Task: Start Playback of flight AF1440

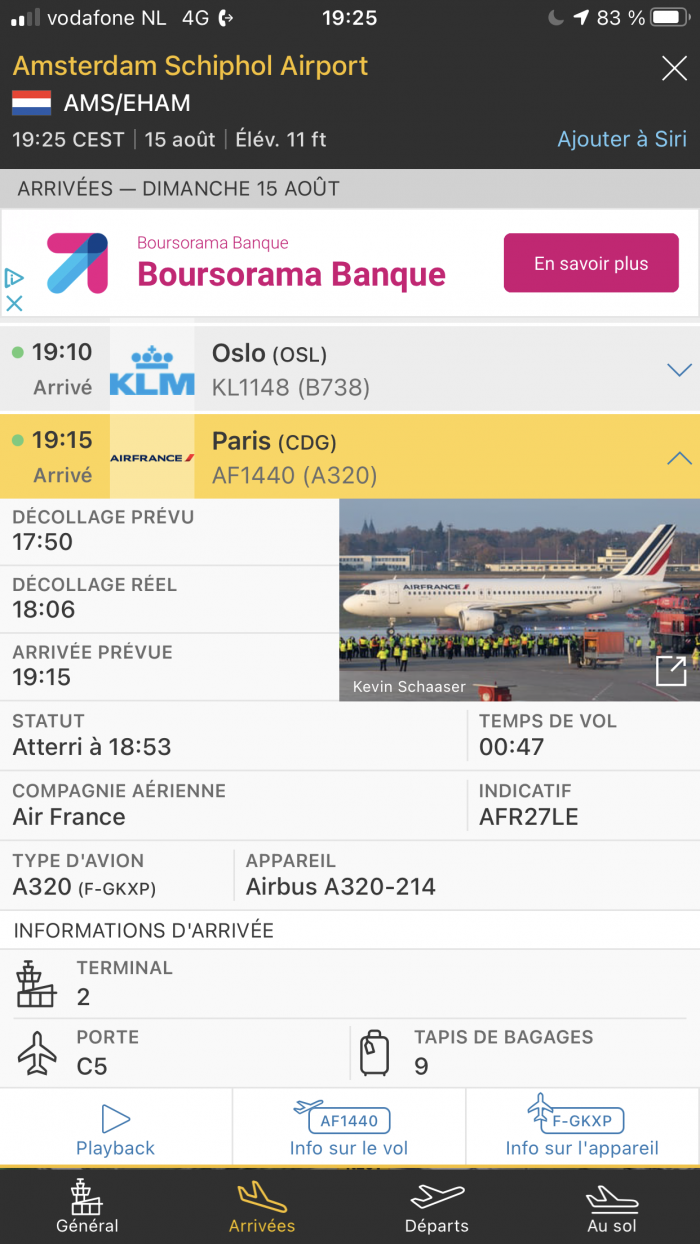Action: pos(116,1129)
